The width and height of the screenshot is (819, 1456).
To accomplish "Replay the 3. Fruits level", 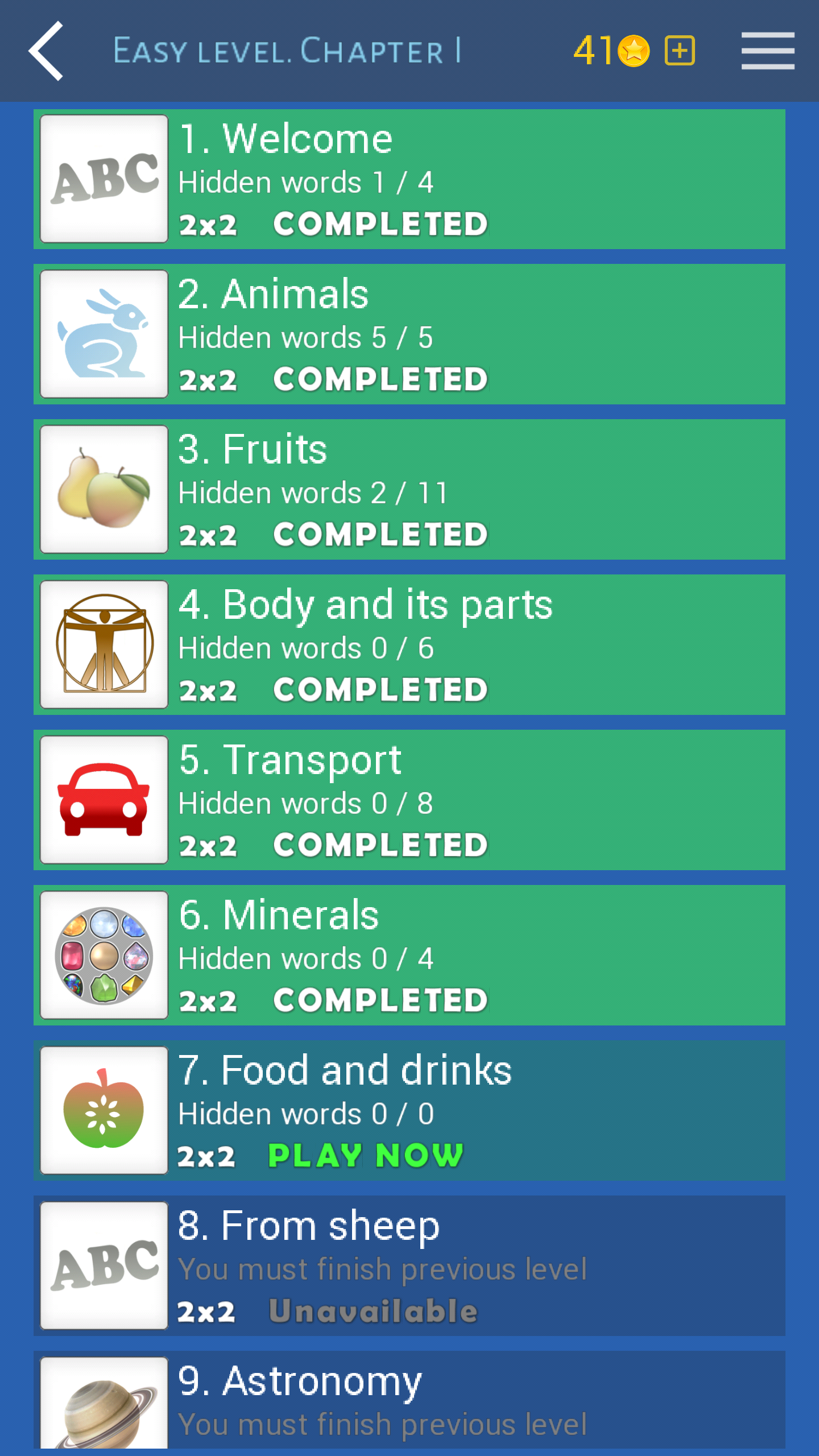I will coord(409,490).
